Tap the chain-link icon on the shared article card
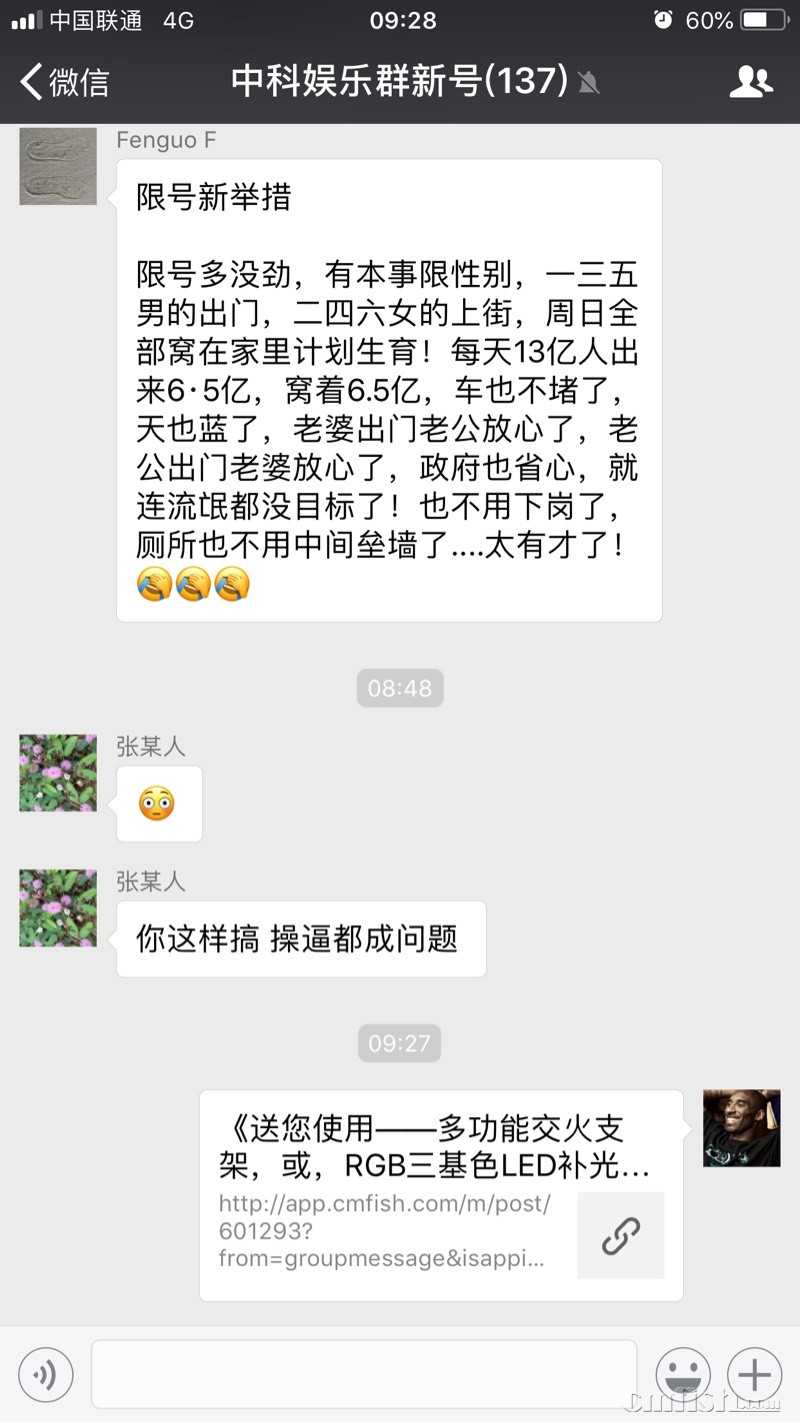 621,1236
